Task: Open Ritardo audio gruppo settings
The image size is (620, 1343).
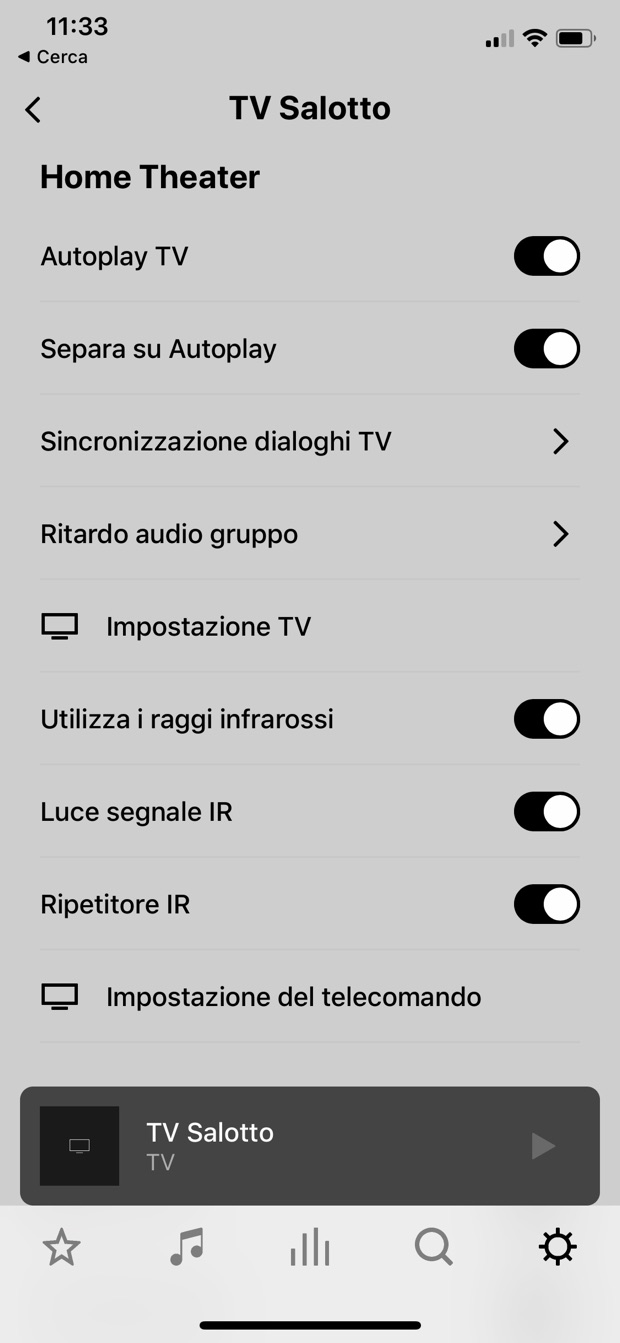Action: (x=310, y=534)
